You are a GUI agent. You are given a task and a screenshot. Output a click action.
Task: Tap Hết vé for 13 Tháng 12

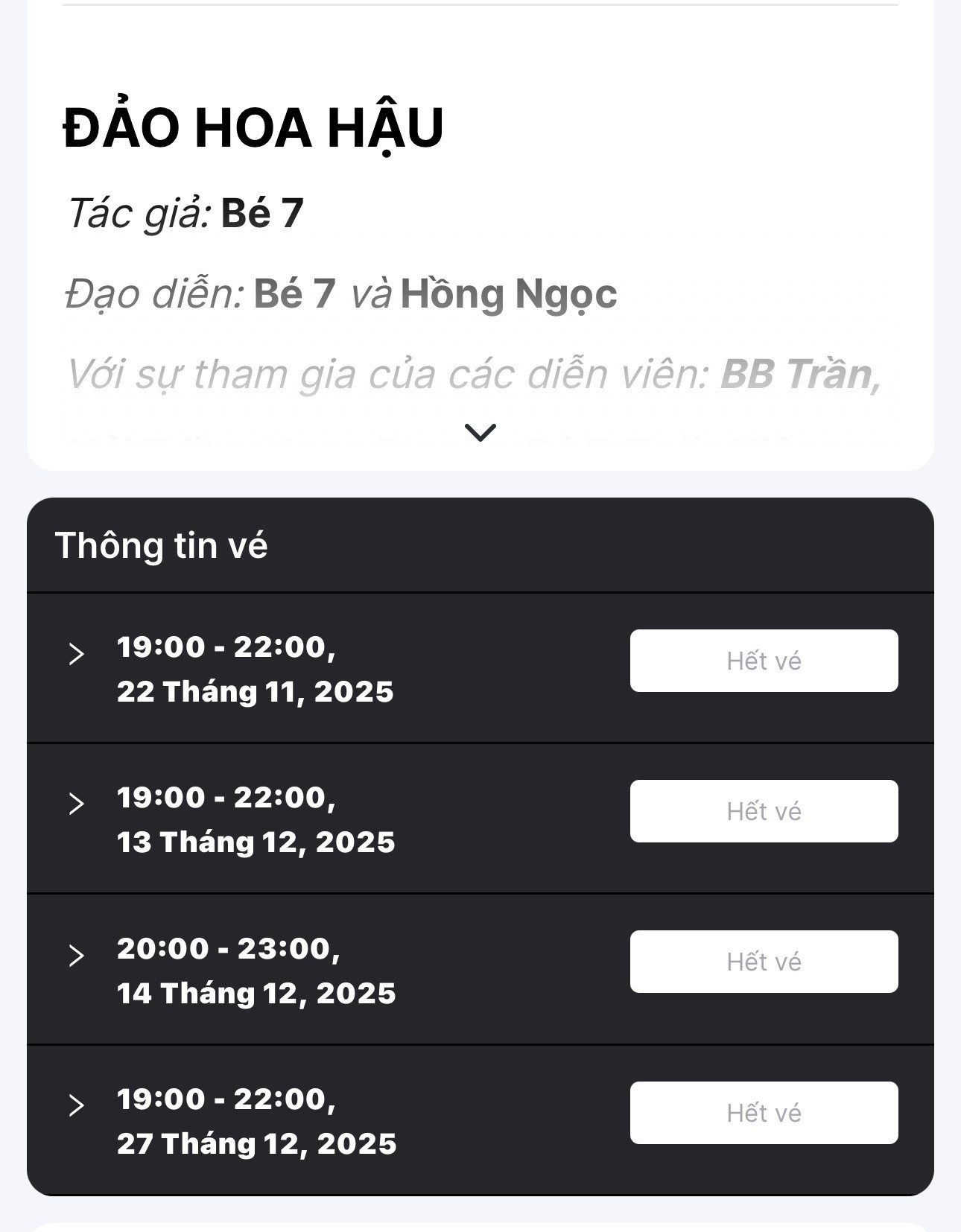764,811
